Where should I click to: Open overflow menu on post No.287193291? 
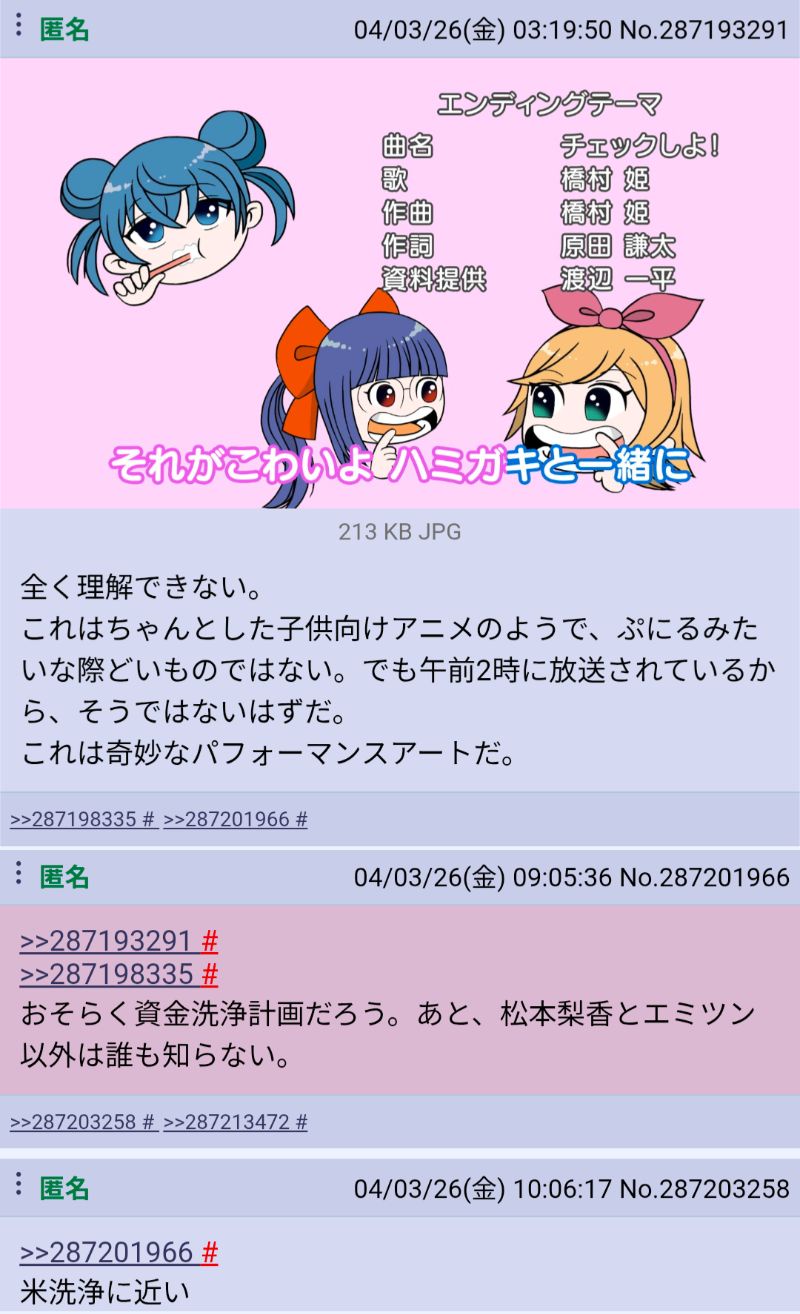point(18,28)
